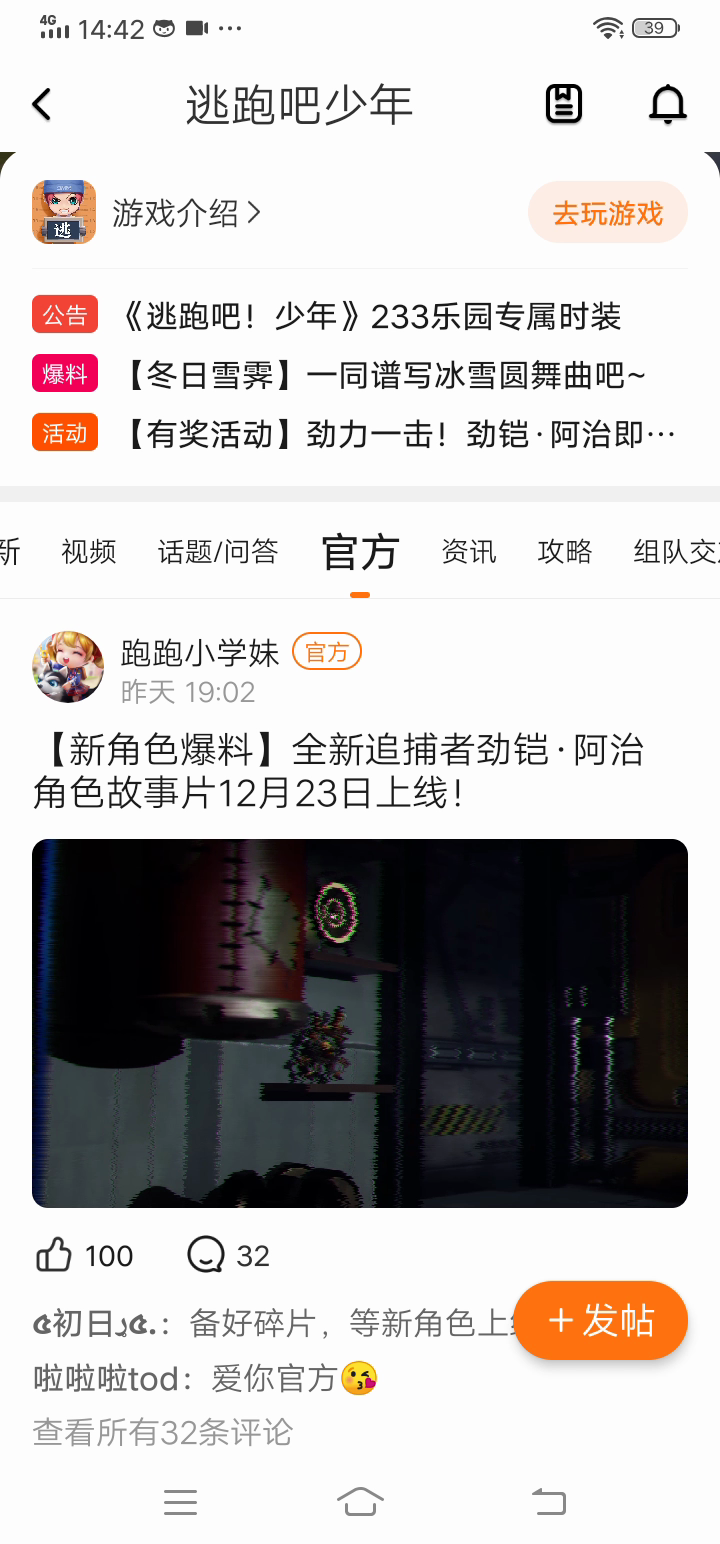Open the 公告 about 233乐园专属时装
Viewport: 720px width, 1544px height.
click(370, 317)
